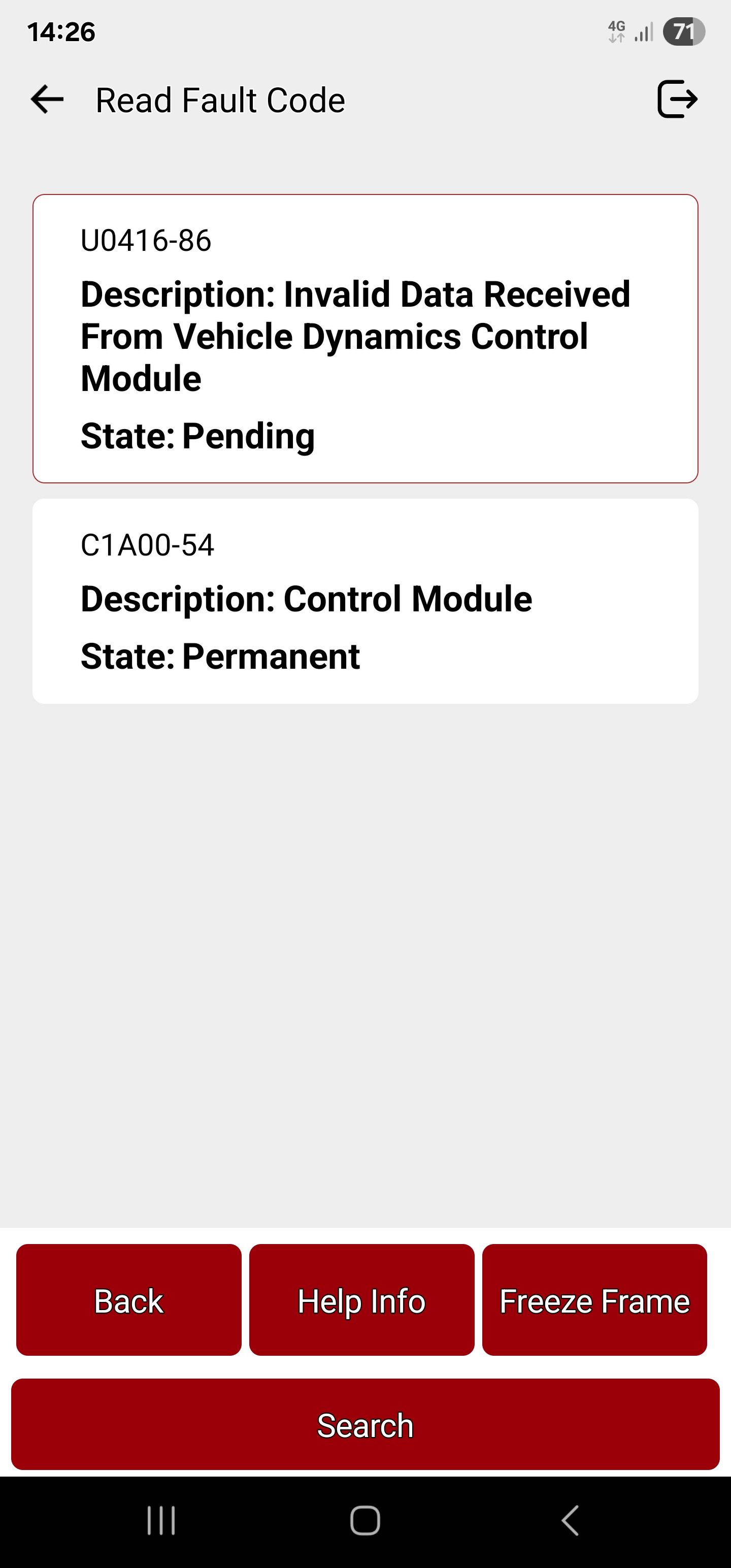Go to the home screen
731x1568 pixels.
point(365,1520)
